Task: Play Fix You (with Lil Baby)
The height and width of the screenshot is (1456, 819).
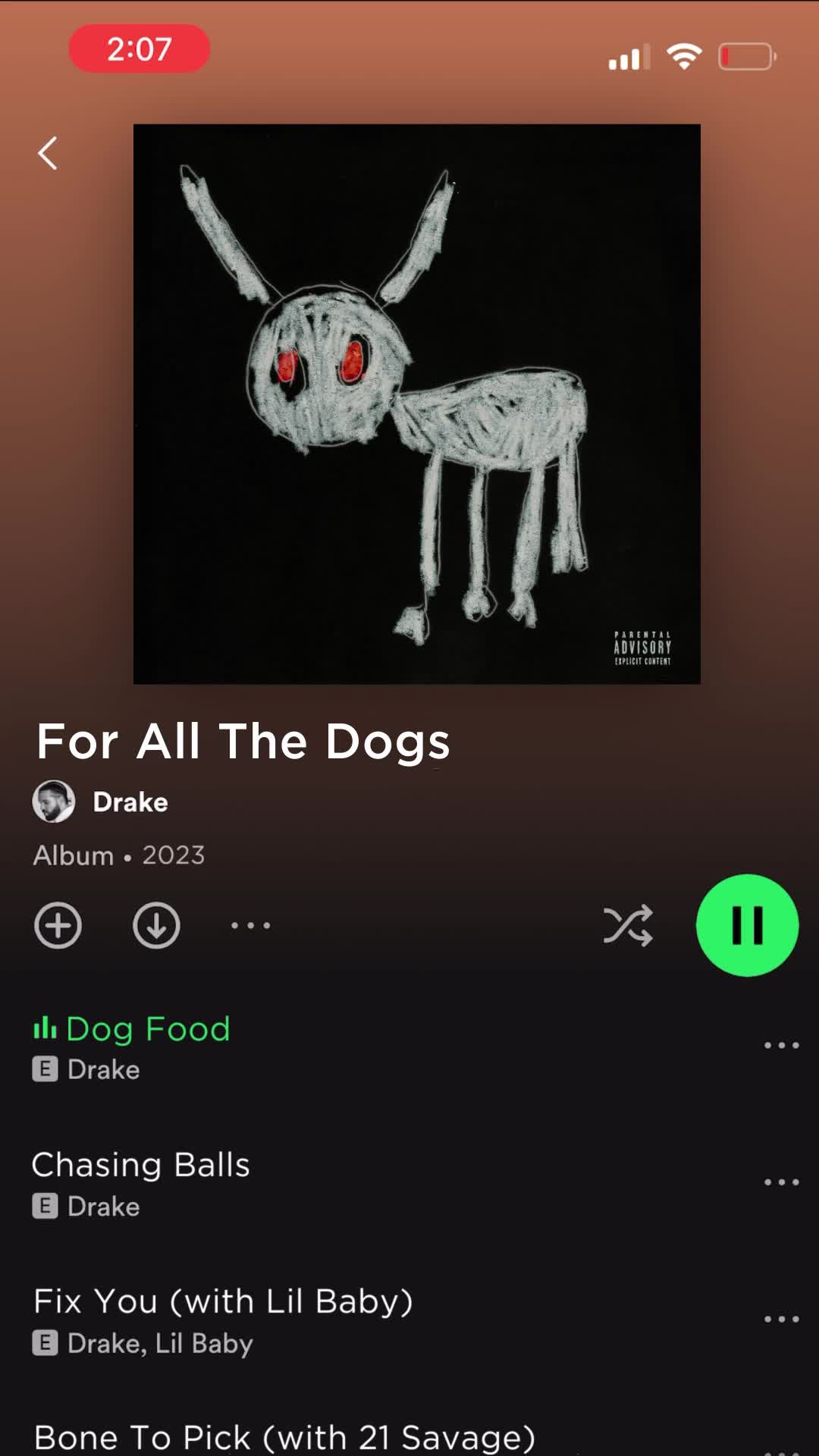Action: tap(224, 1302)
